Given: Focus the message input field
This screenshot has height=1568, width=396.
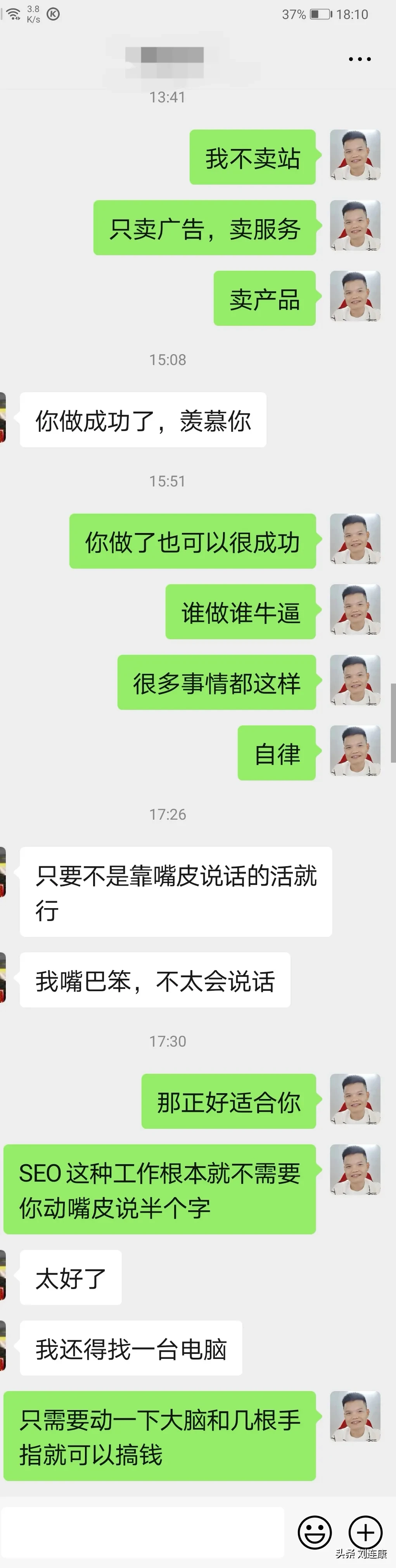Looking at the screenshot, I should (x=142, y=1532).
